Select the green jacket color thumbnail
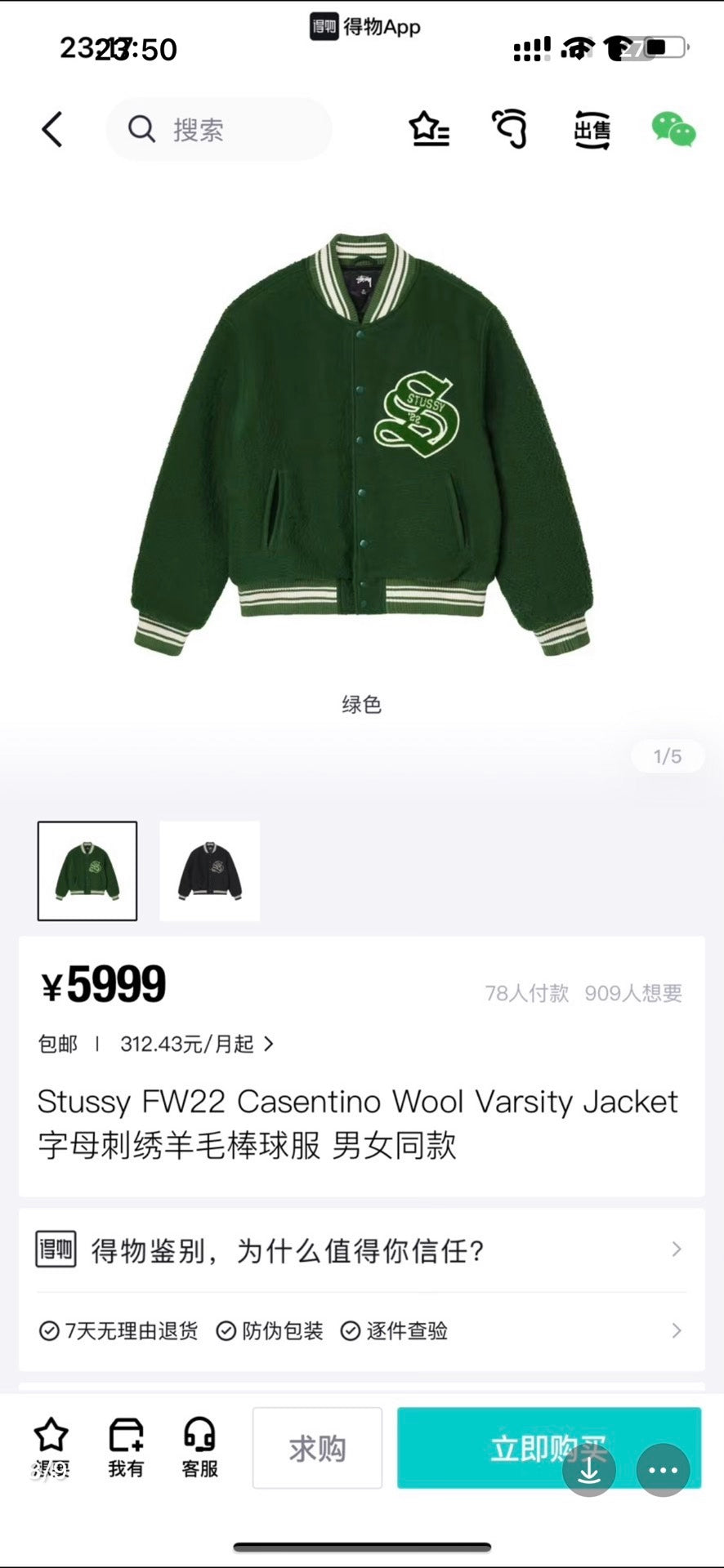This screenshot has height=1568, width=724. tap(87, 871)
